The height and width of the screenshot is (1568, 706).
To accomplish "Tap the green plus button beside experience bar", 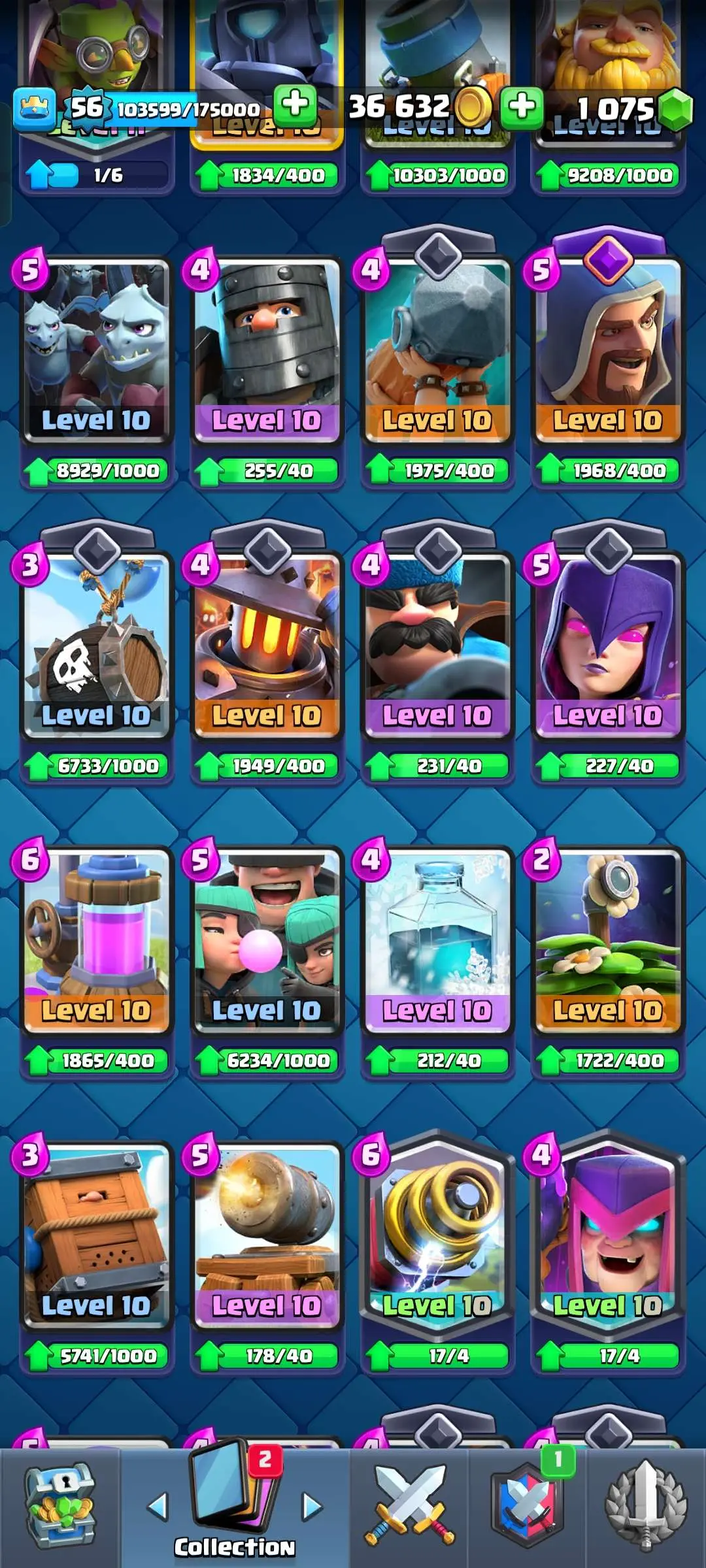I will [295, 105].
